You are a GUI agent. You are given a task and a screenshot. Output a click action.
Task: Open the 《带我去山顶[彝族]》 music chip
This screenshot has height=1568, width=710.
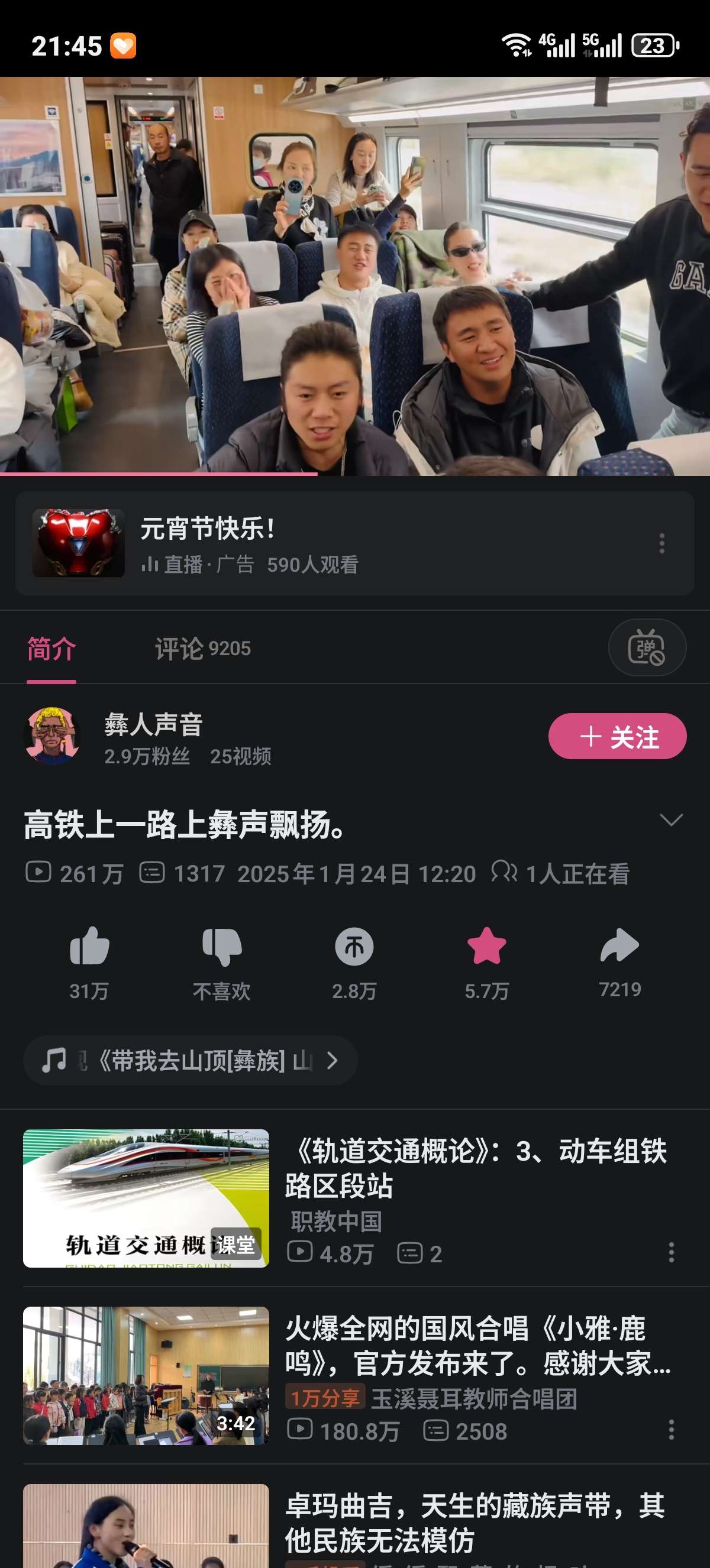coord(190,1060)
